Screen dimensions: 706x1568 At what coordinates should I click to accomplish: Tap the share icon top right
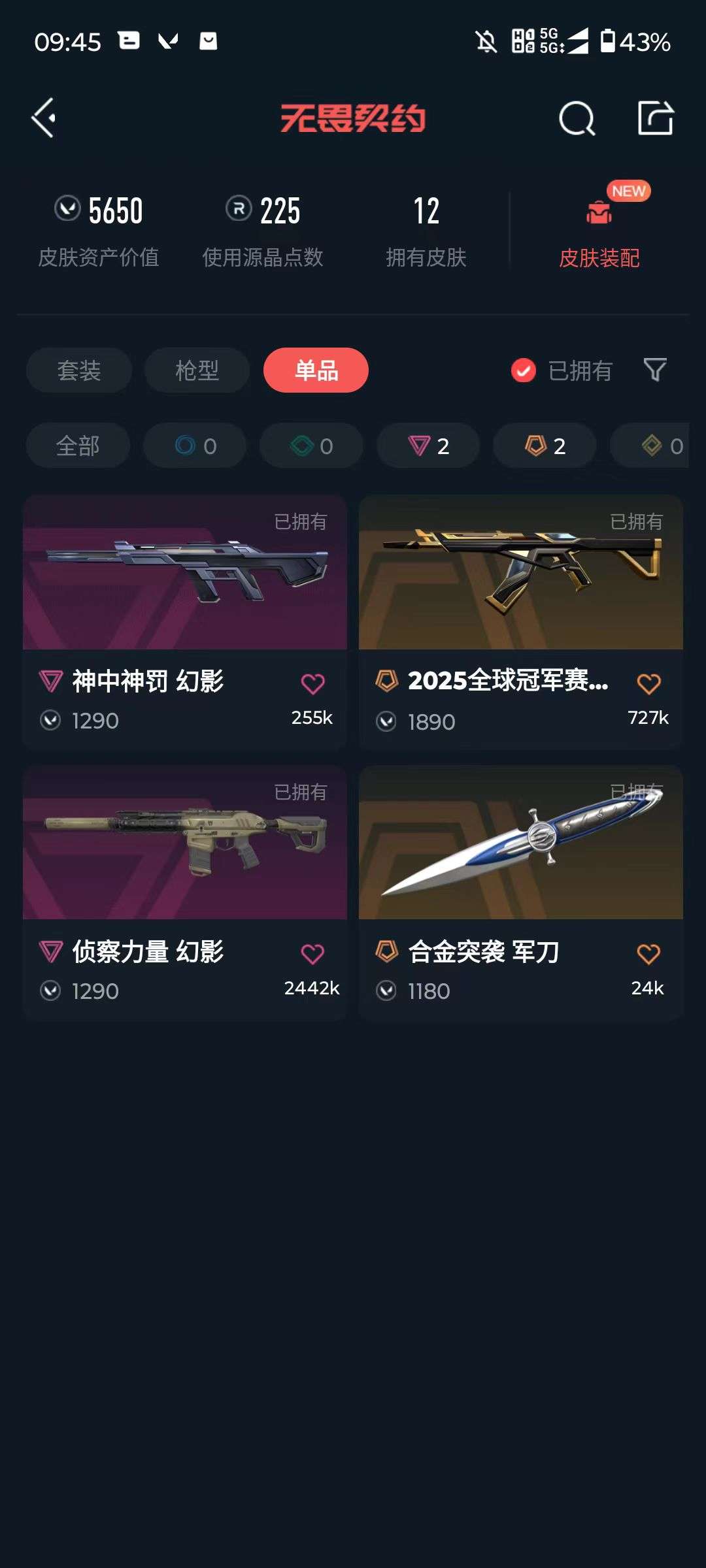[x=656, y=119]
